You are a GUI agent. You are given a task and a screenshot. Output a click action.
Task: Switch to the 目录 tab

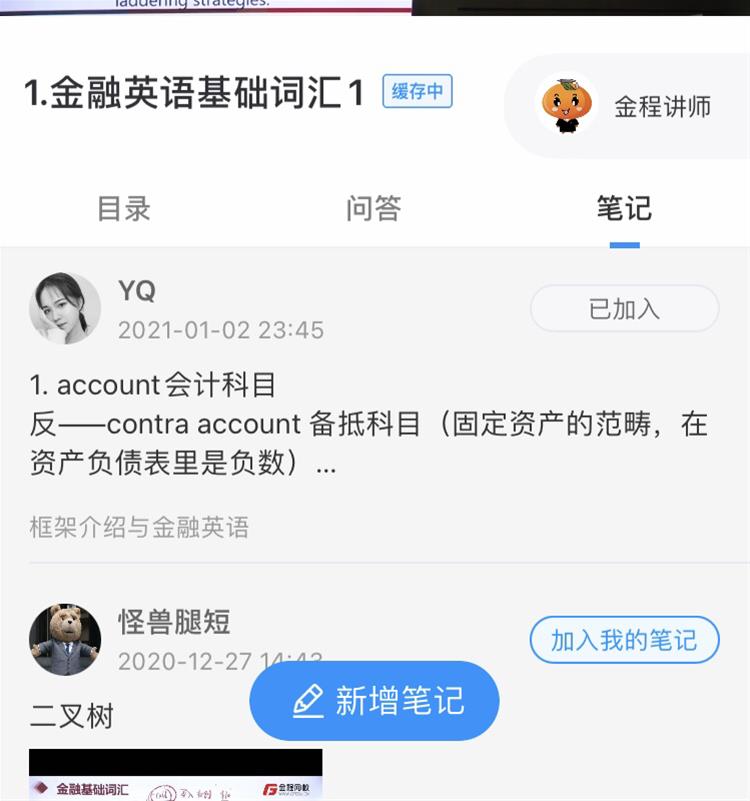[124, 209]
